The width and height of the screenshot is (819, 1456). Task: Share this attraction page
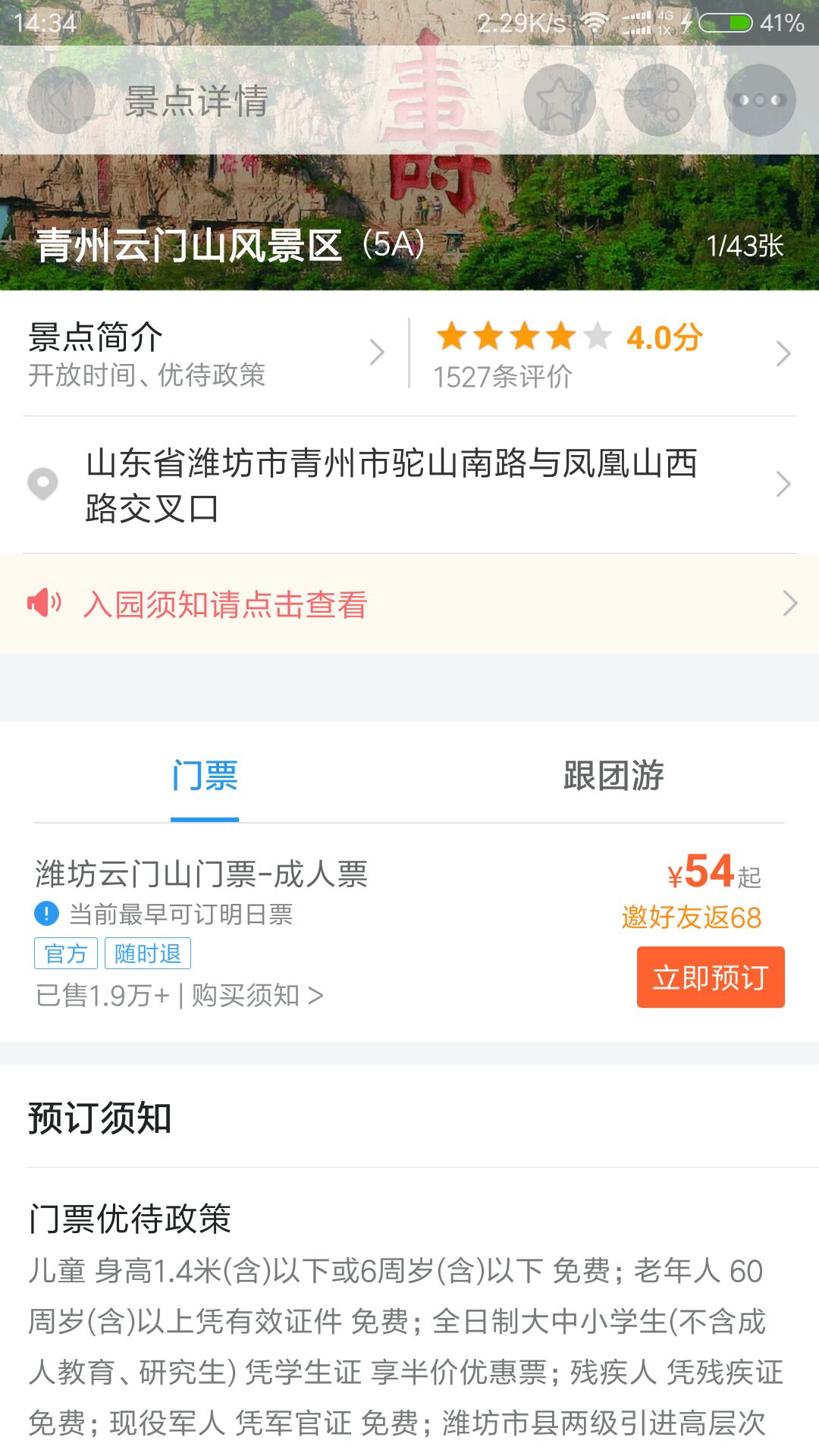[659, 100]
